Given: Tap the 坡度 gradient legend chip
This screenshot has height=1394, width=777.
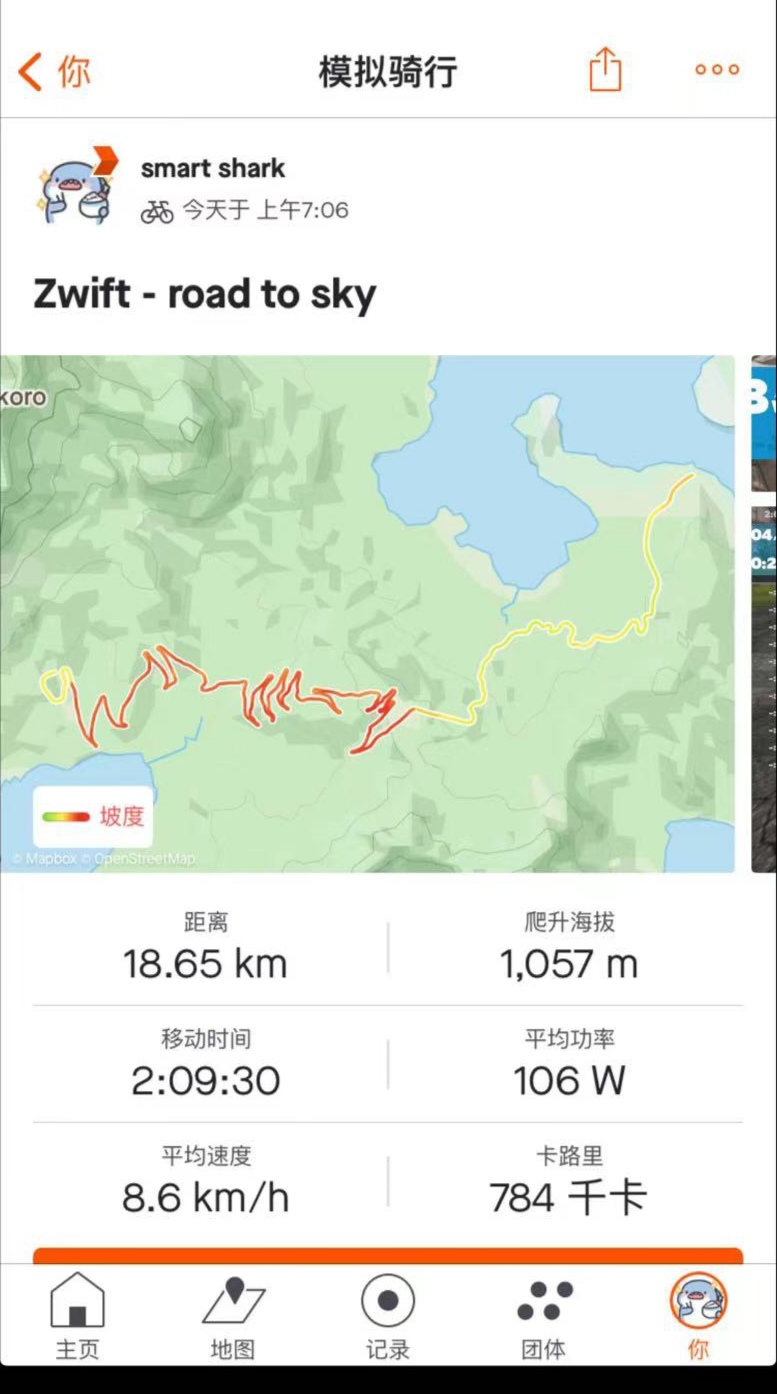Looking at the screenshot, I should pyautogui.click(x=94, y=816).
